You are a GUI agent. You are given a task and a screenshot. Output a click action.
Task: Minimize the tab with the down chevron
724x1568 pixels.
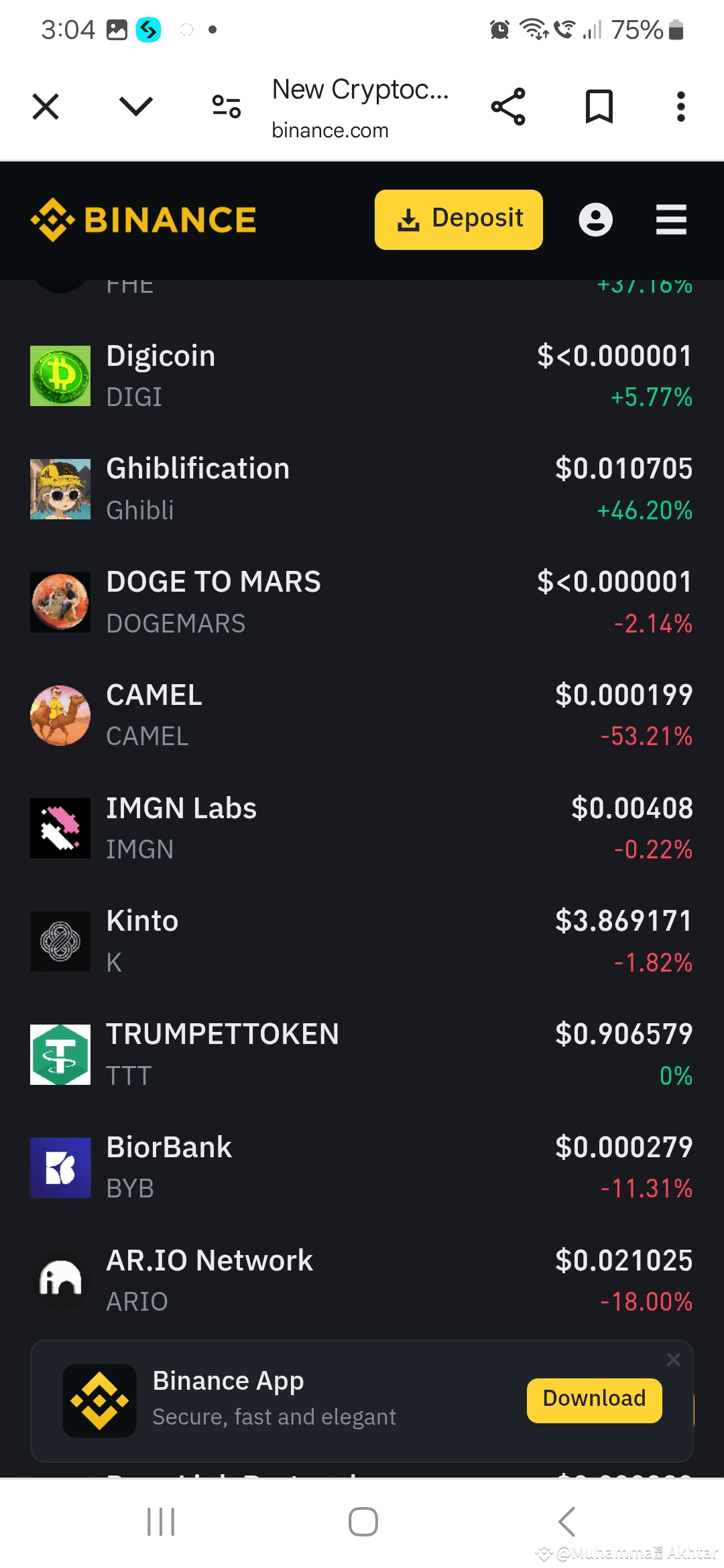pyautogui.click(x=136, y=107)
